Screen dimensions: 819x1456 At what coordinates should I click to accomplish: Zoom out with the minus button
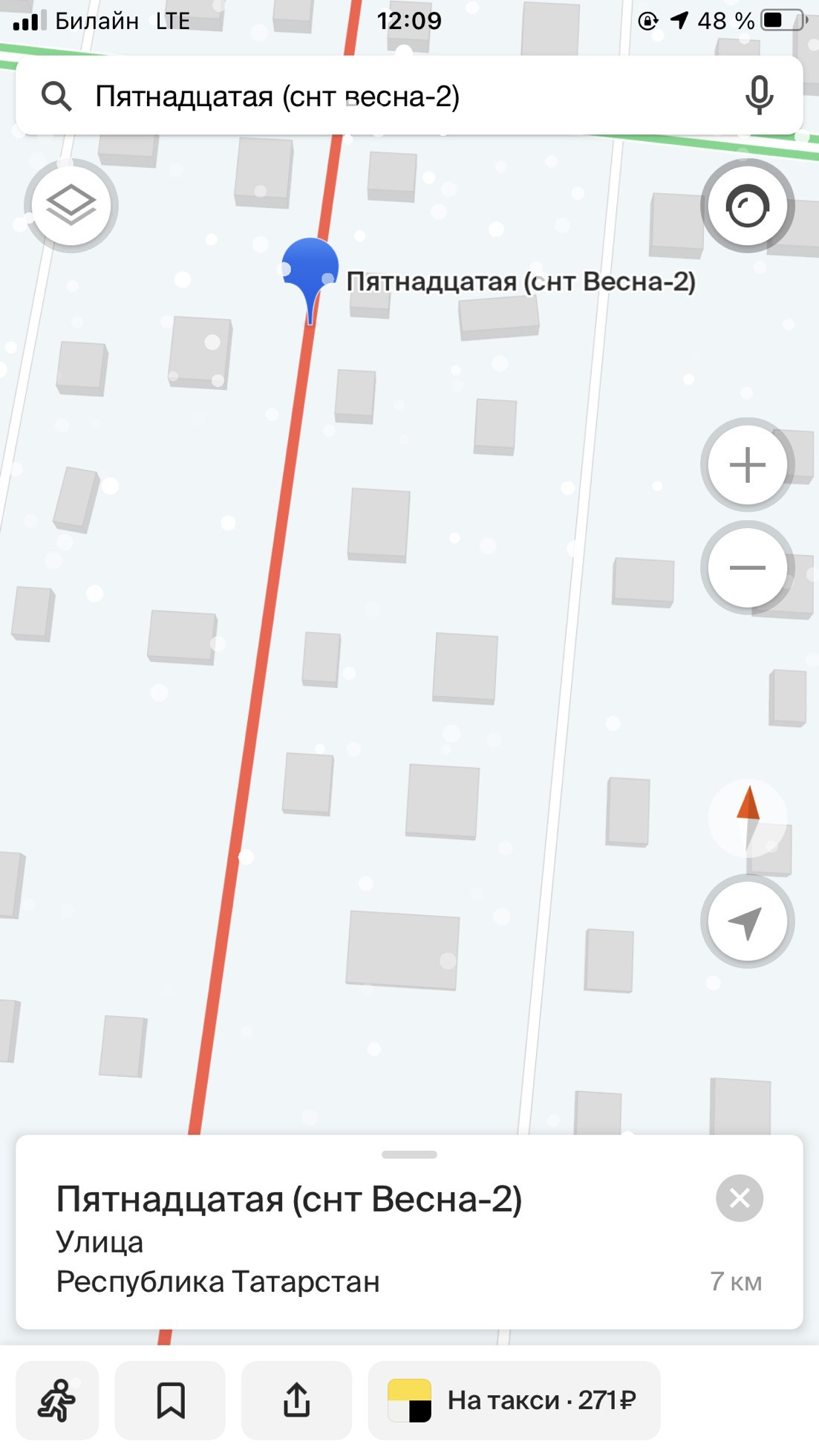[x=747, y=568]
